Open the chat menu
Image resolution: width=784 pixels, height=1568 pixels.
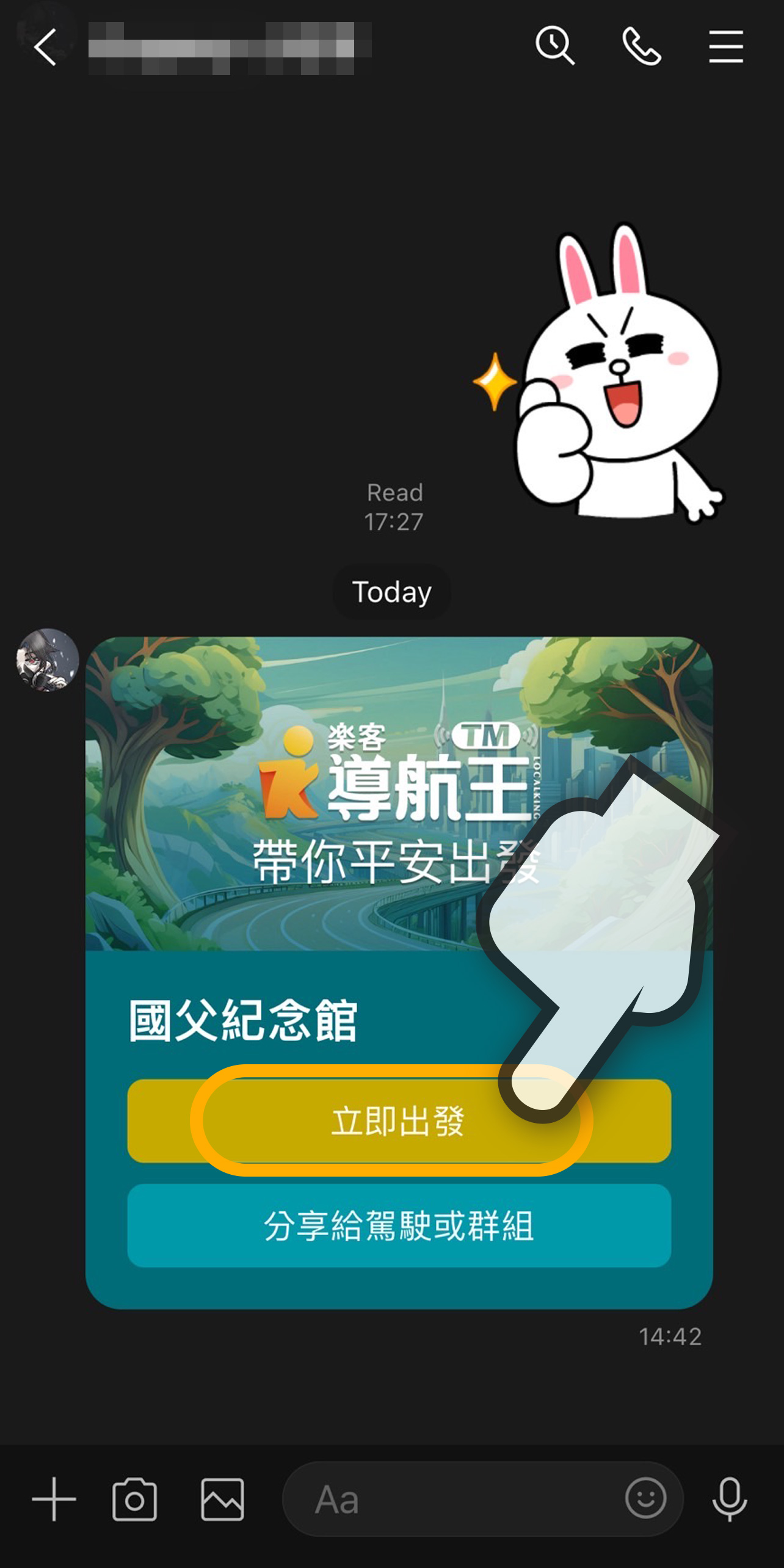pos(725,46)
